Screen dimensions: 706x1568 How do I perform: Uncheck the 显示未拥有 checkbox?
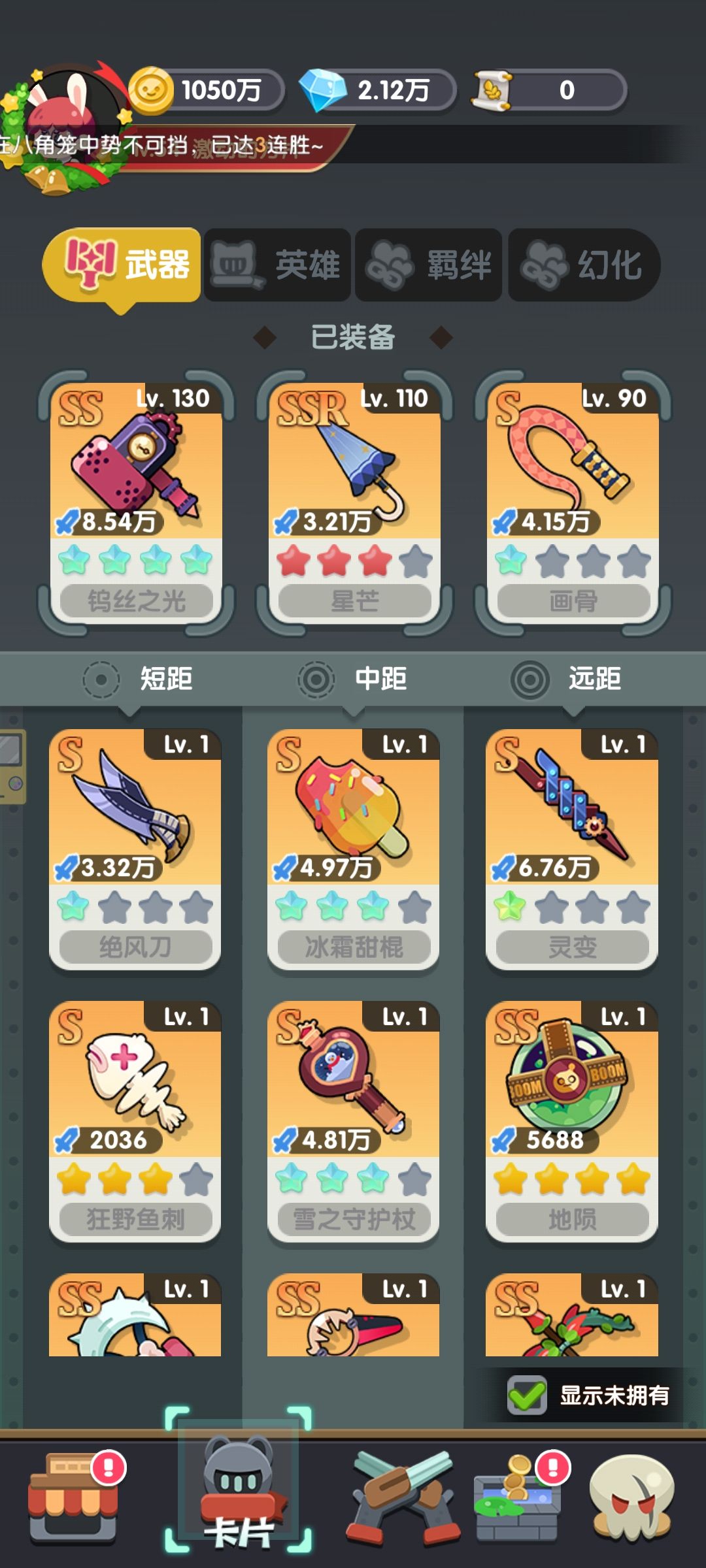coord(527,1395)
